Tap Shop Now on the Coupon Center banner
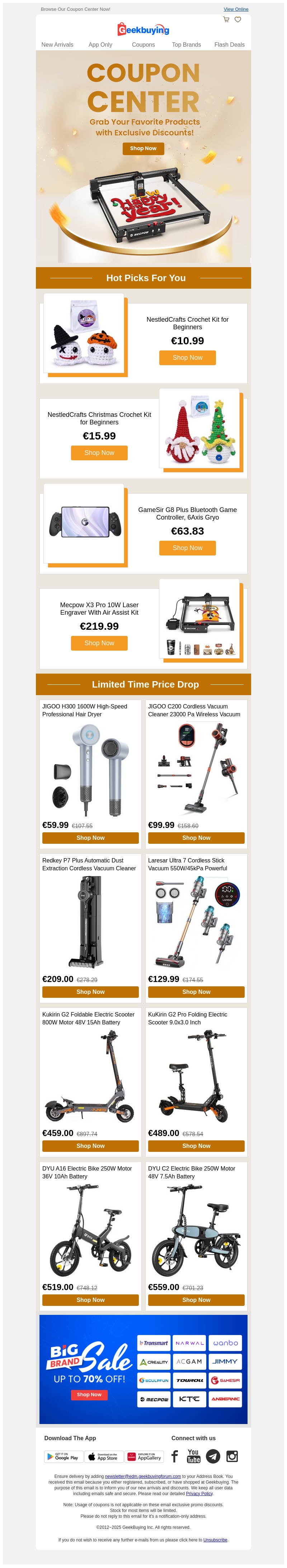This screenshot has height=1568, width=287. coord(143,148)
